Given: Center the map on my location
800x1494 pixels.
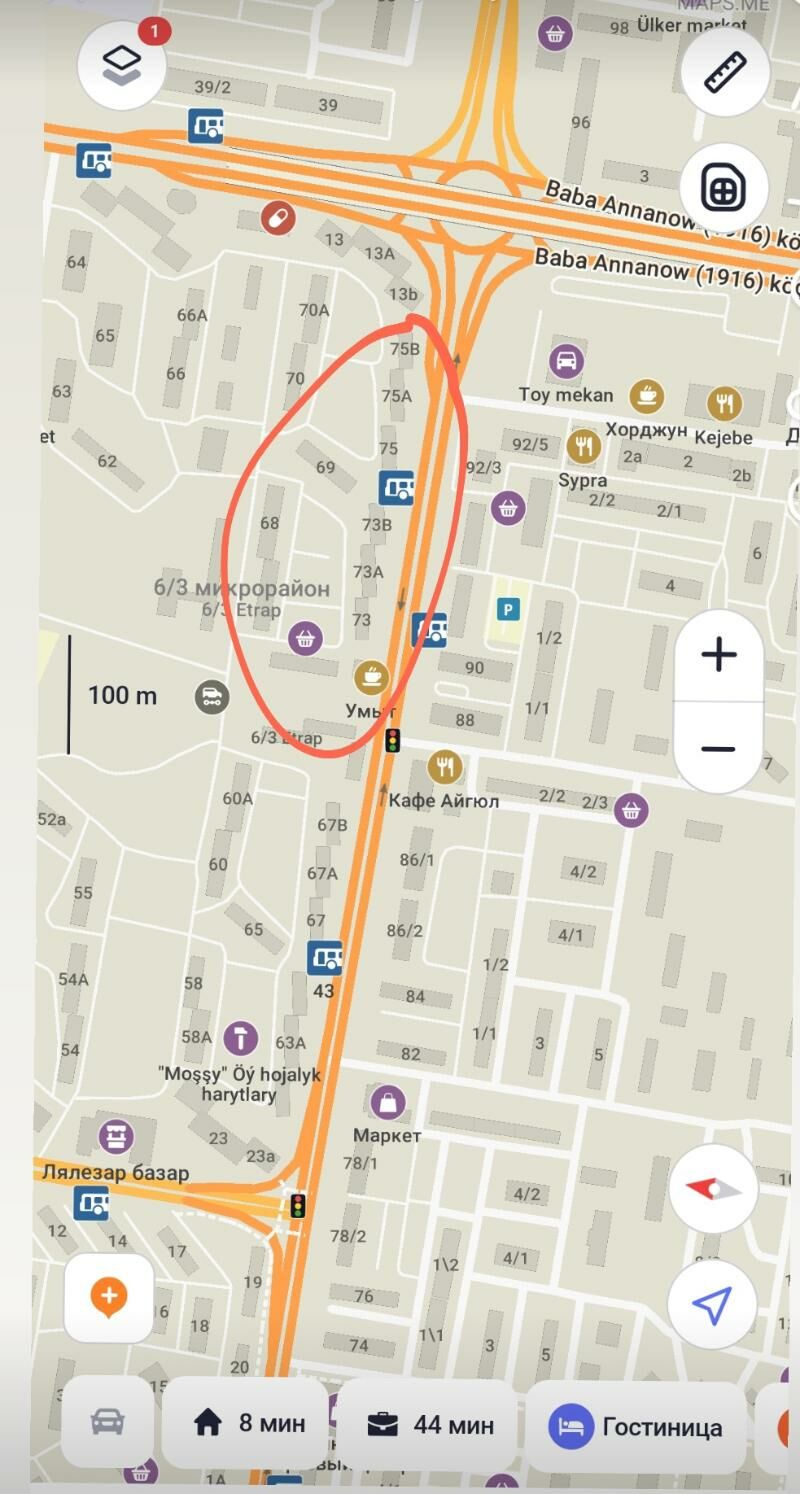Looking at the screenshot, I should pos(711,1304).
